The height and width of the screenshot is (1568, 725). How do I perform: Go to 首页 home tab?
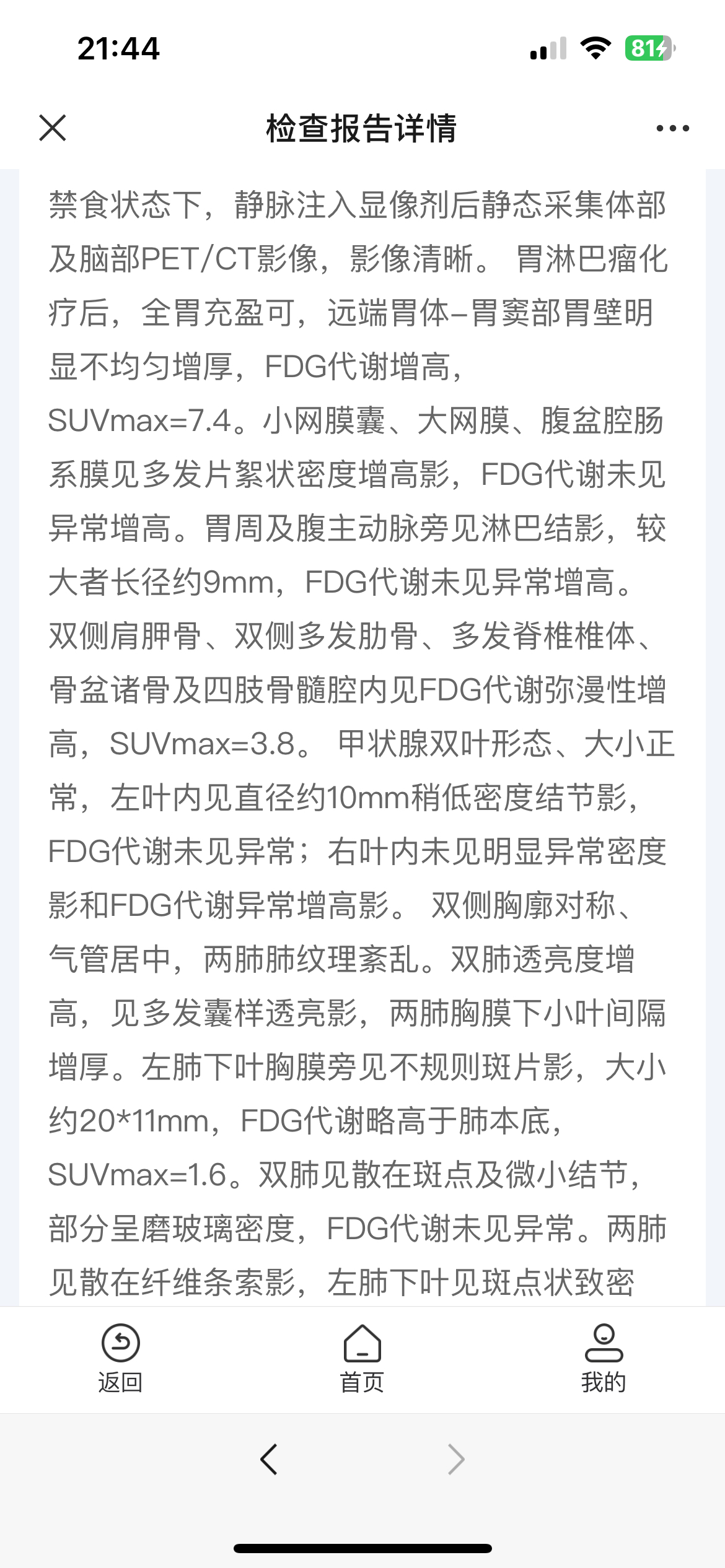pos(362,1359)
